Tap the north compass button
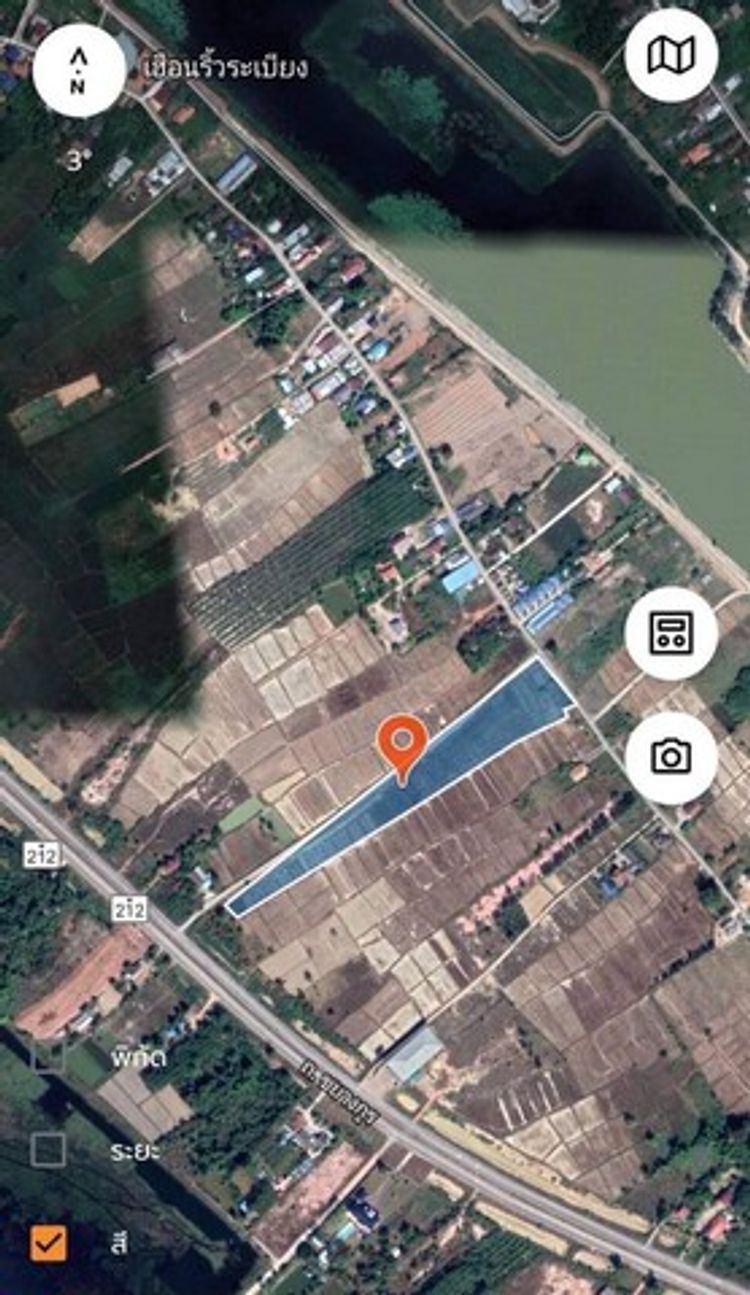 point(79,70)
